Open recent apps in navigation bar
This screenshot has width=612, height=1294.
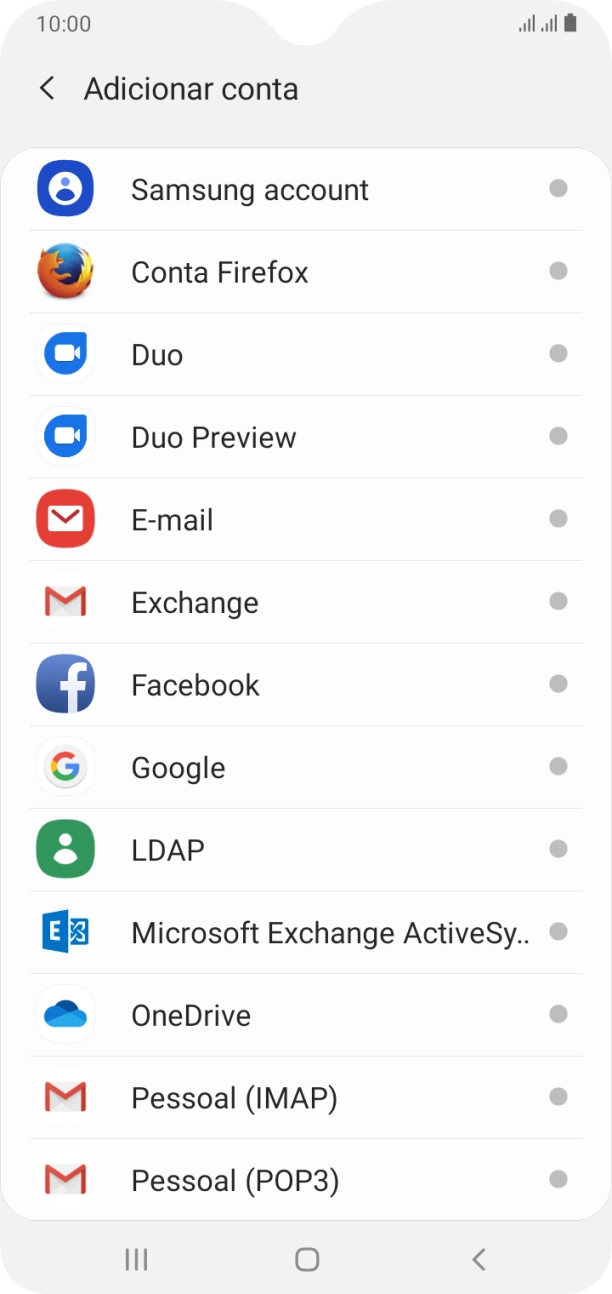[x=136, y=1259]
